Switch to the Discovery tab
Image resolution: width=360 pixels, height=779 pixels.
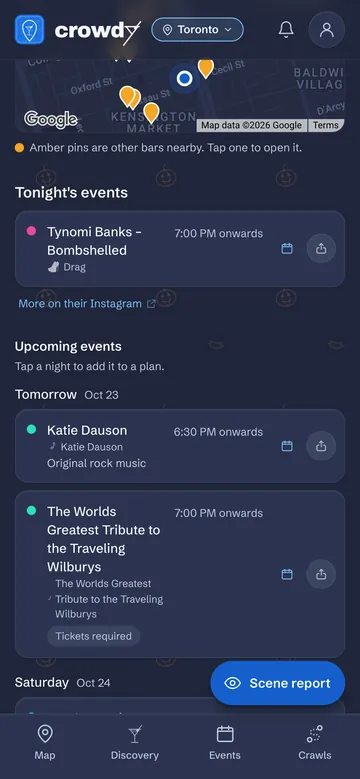coord(135,743)
